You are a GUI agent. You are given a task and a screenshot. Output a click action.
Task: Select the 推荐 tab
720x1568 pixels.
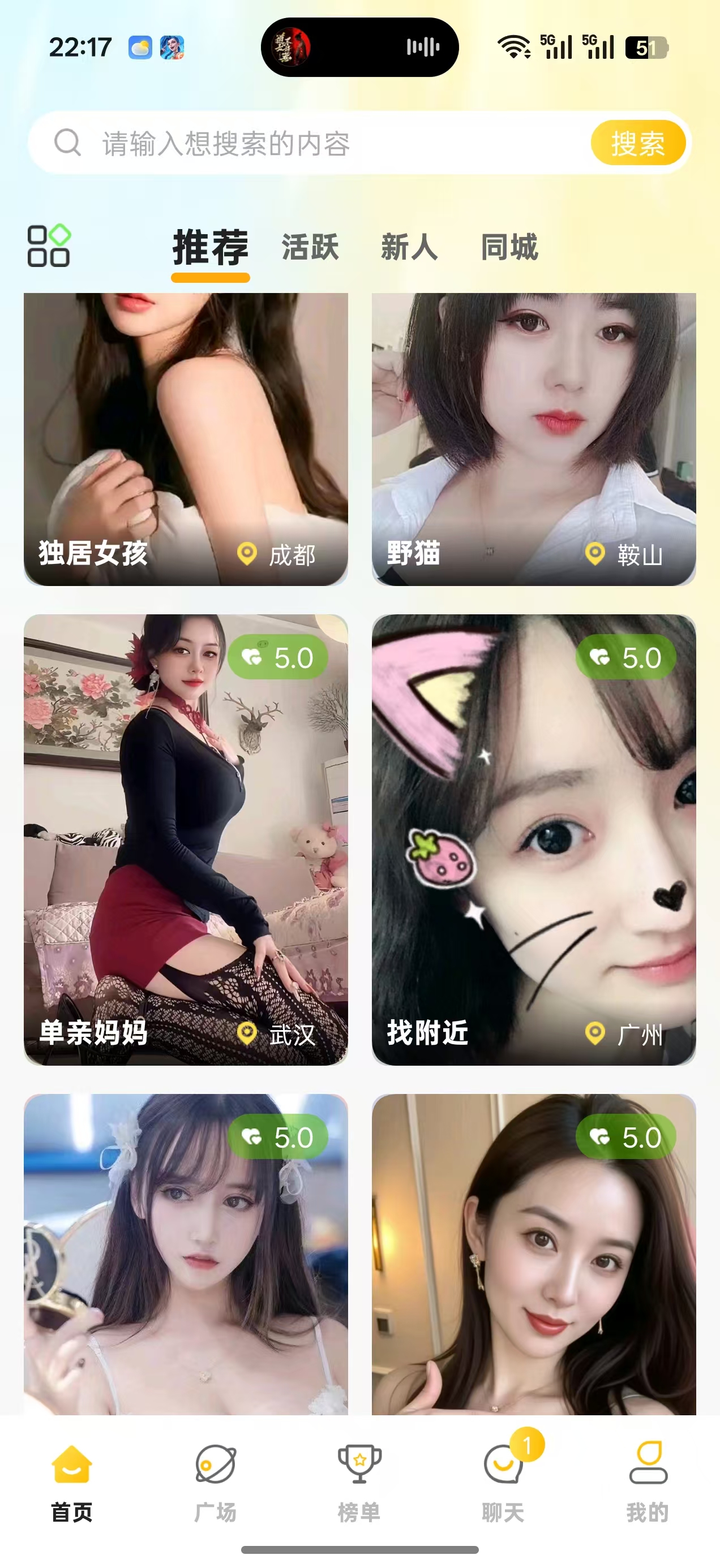click(210, 248)
